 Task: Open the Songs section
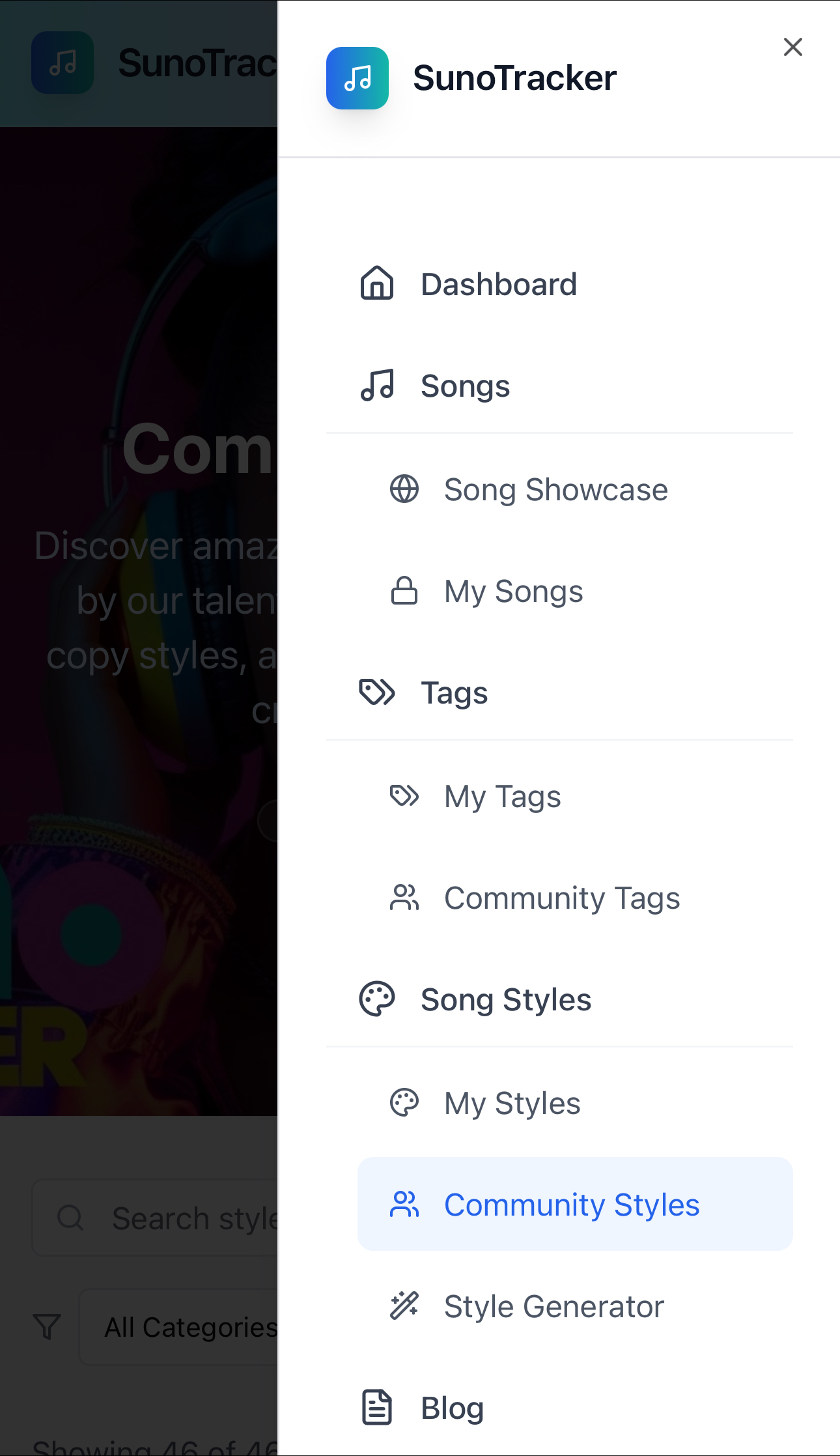point(559,386)
